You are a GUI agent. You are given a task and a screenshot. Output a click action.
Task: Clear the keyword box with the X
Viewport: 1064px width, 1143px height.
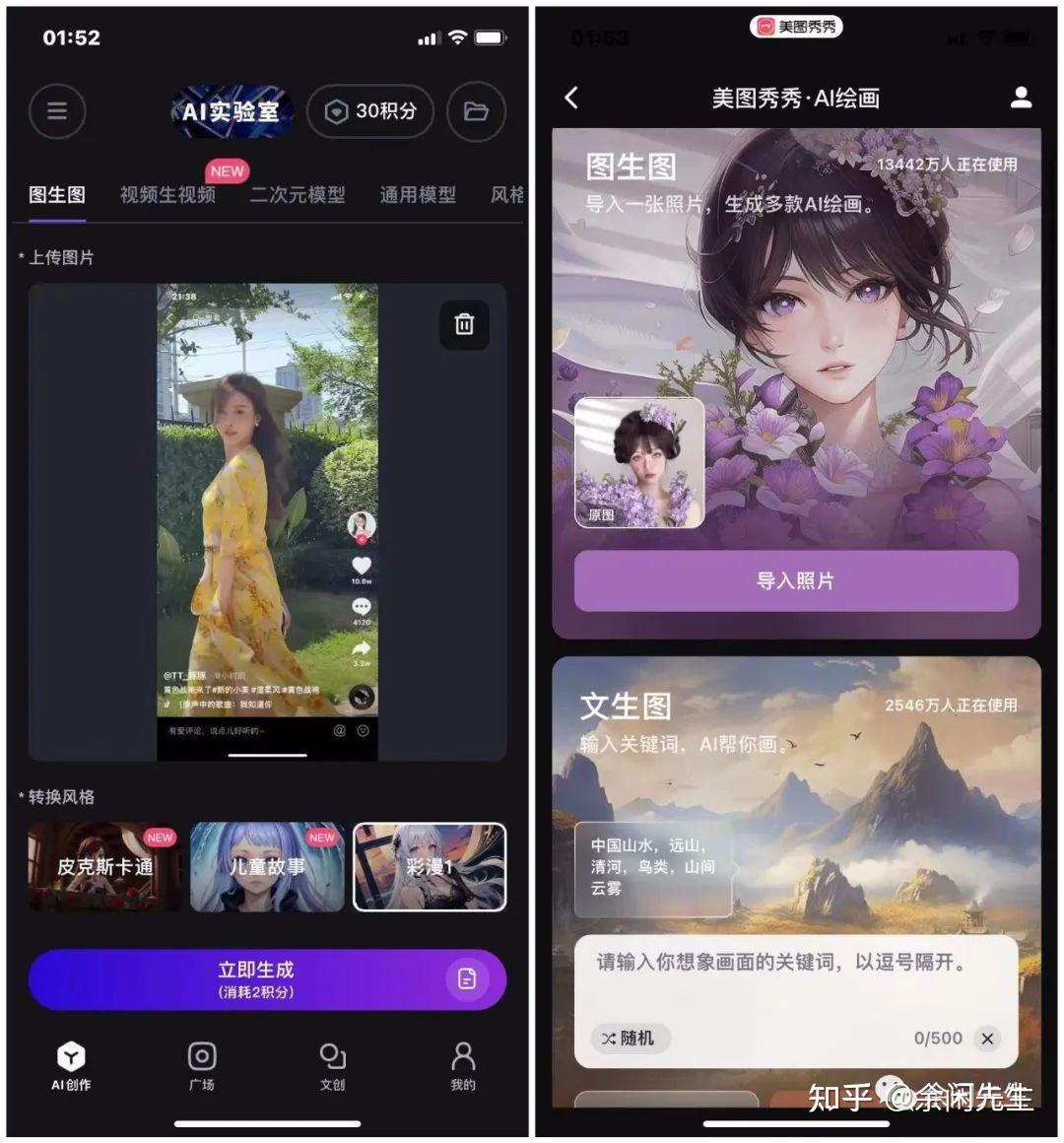[987, 1038]
